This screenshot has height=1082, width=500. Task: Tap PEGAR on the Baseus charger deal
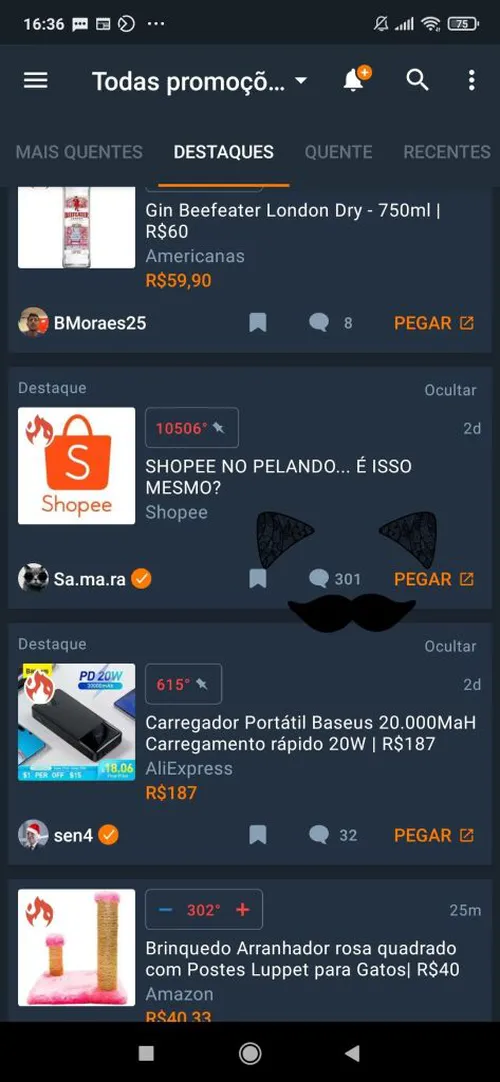434,835
